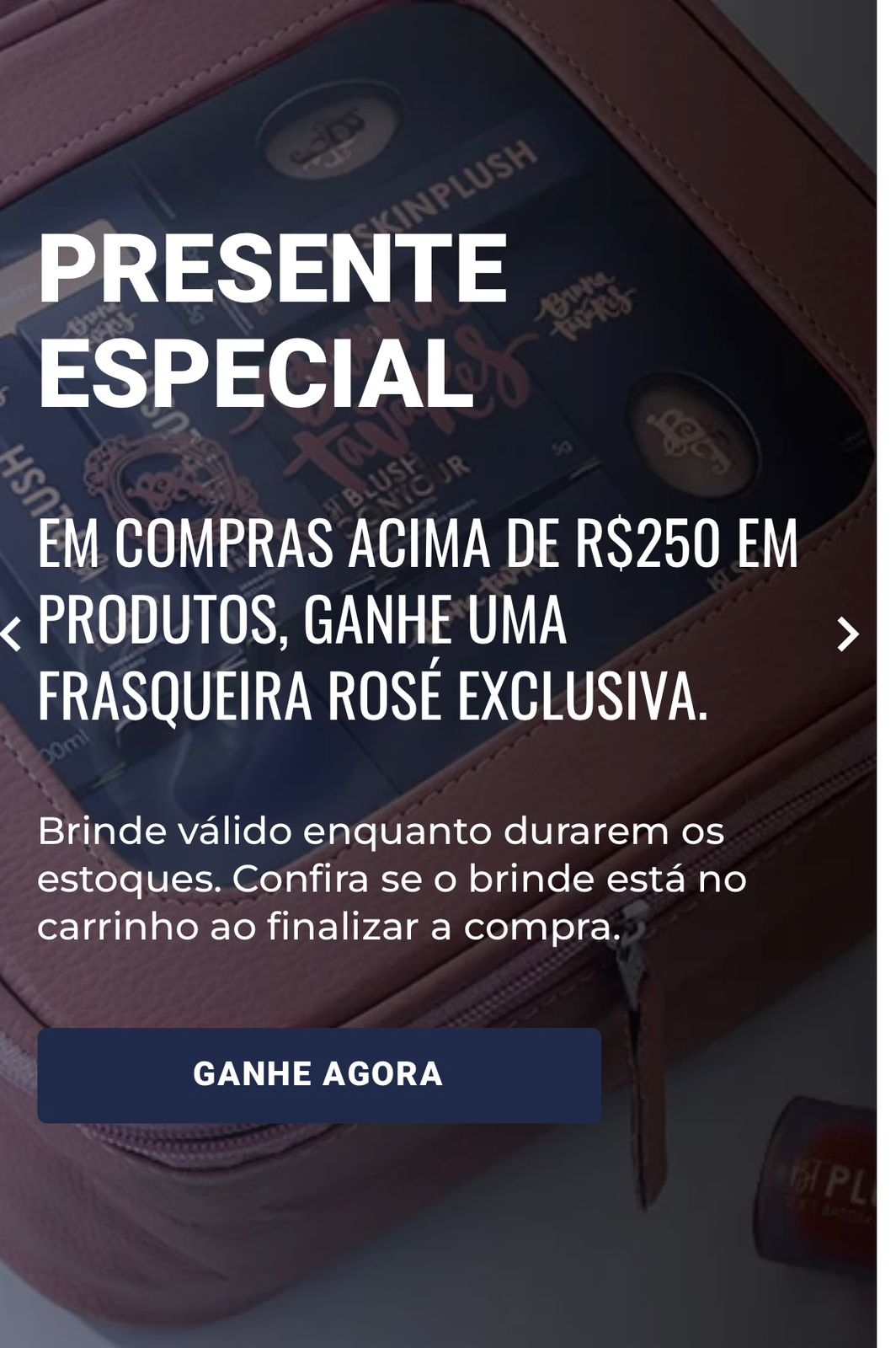Viewport: 896px width, 1348px height.
Task: Go back to the previous banner slide
Action: point(12,634)
